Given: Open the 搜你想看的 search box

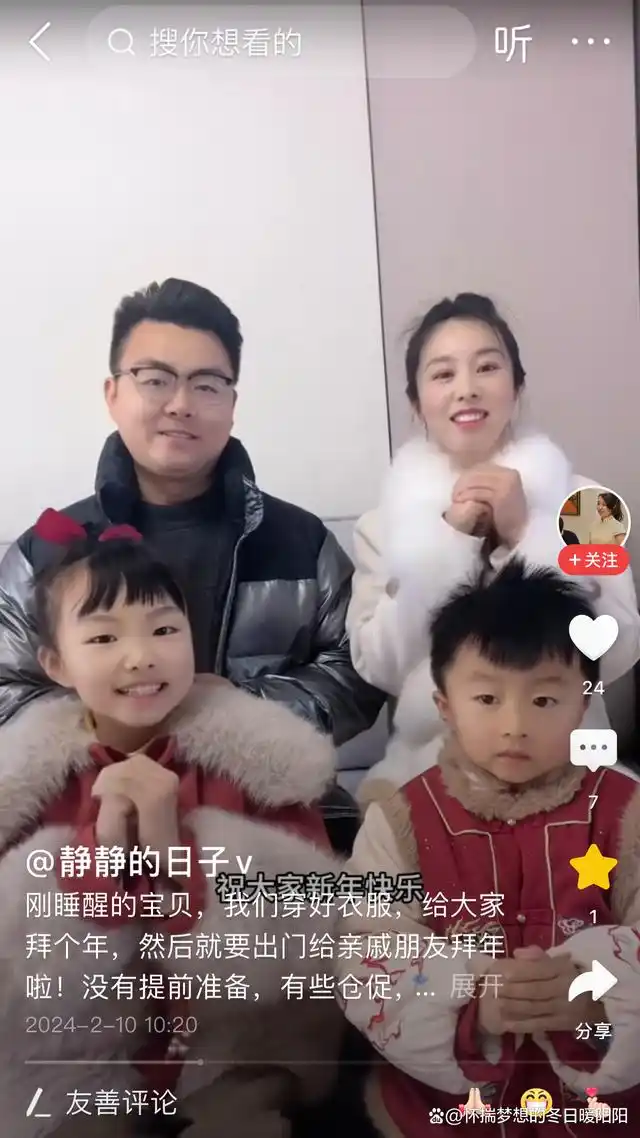Looking at the screenshot, I should 280,42.
